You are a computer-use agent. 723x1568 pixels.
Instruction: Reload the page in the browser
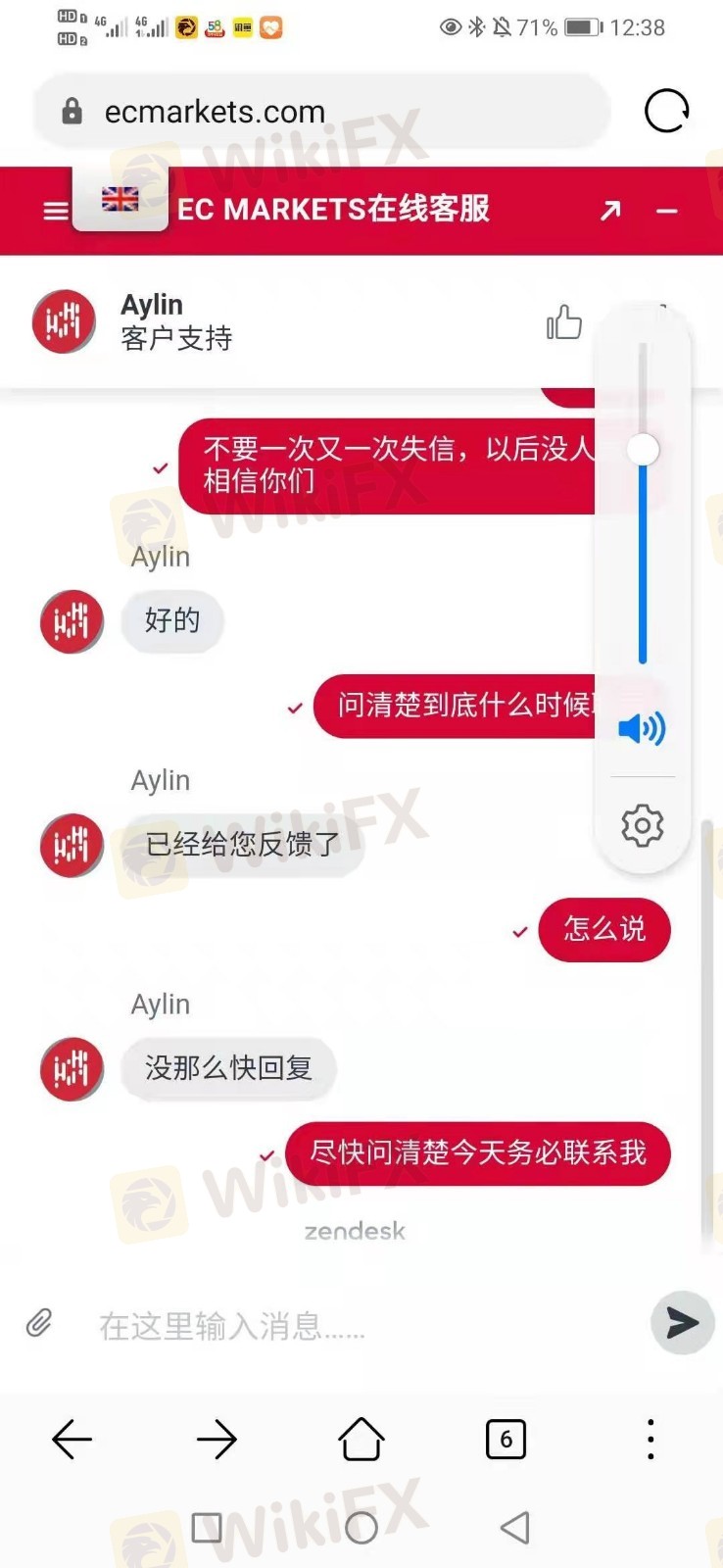(x=666, y=111)
